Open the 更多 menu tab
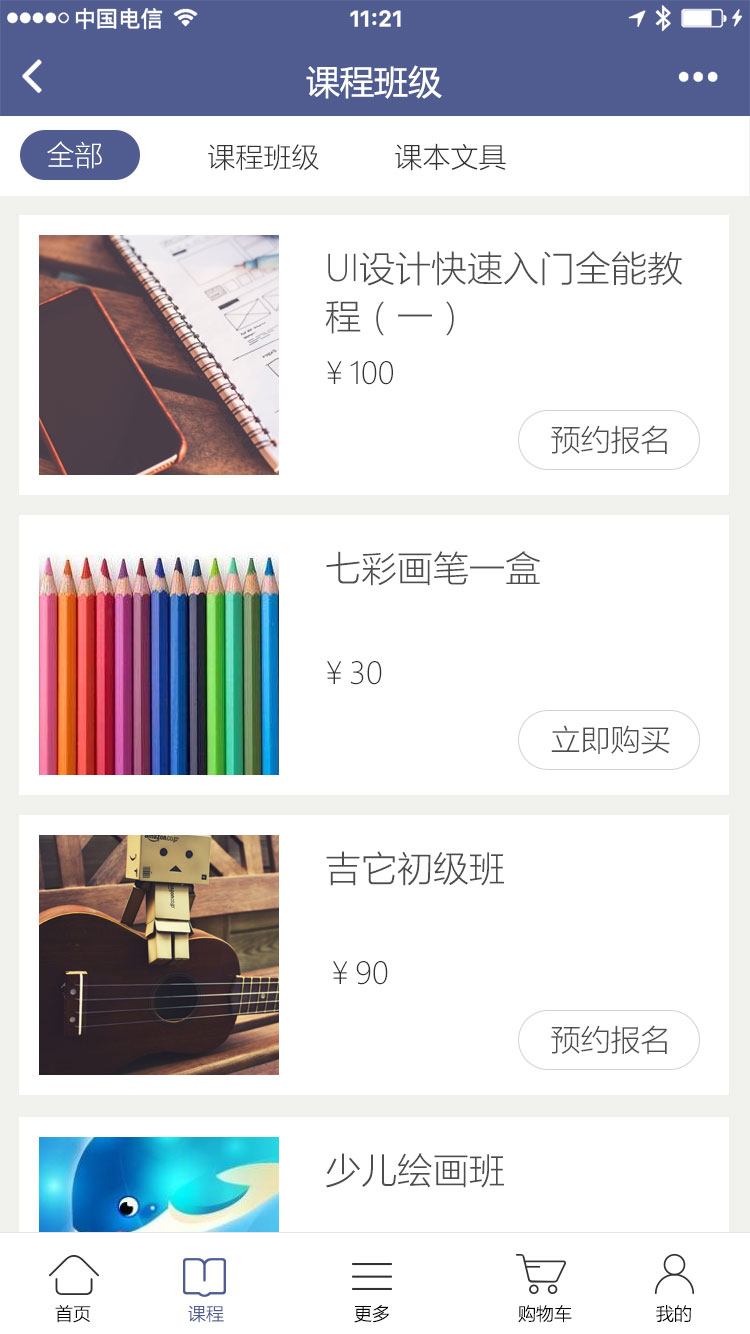Image resolution: width=750 pixels, height=1334 pixels. [372, 1288]
